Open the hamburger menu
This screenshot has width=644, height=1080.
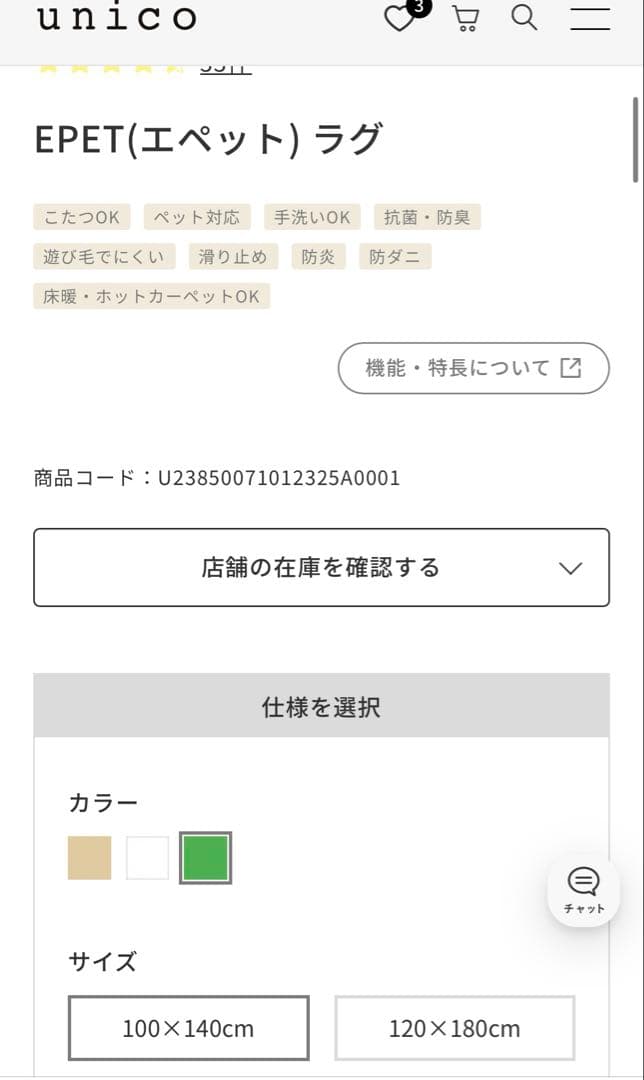(x=590, y=18)
